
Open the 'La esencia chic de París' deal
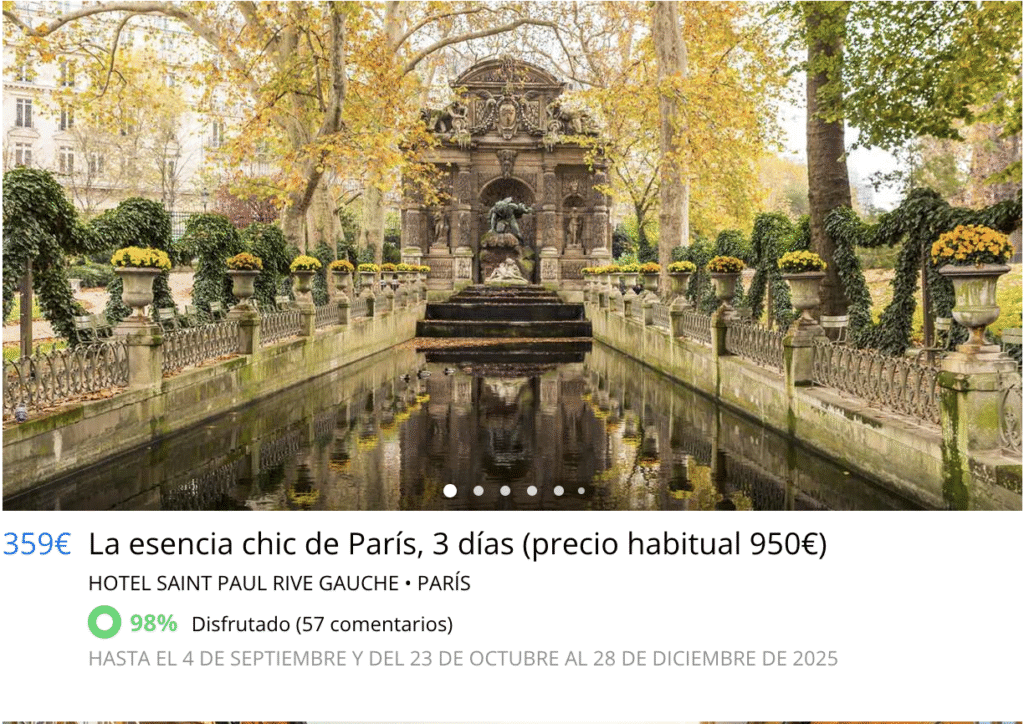pos(457,545)
